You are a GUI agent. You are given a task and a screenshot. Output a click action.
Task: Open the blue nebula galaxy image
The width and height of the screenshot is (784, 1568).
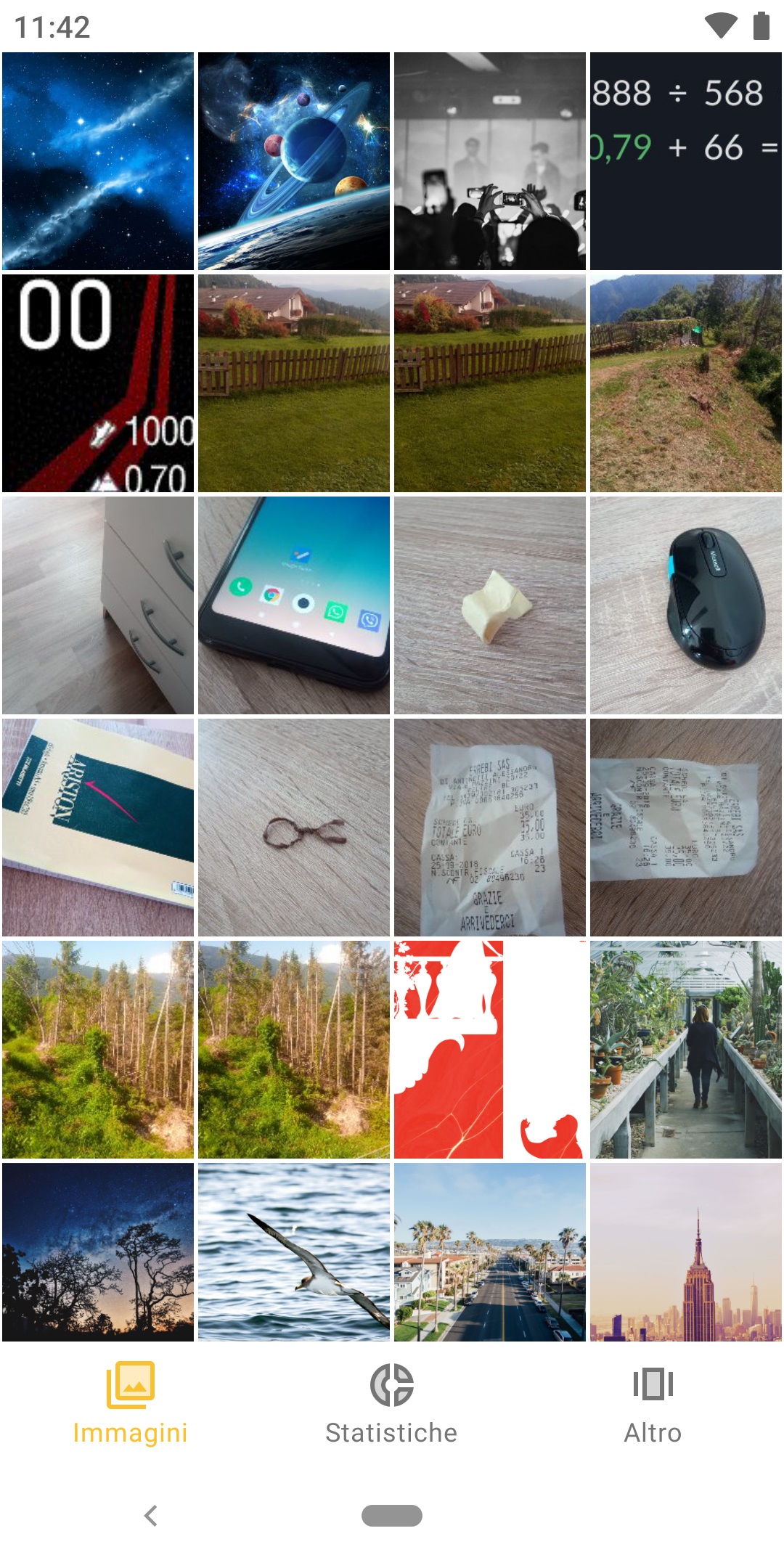[x=98, y=161]
